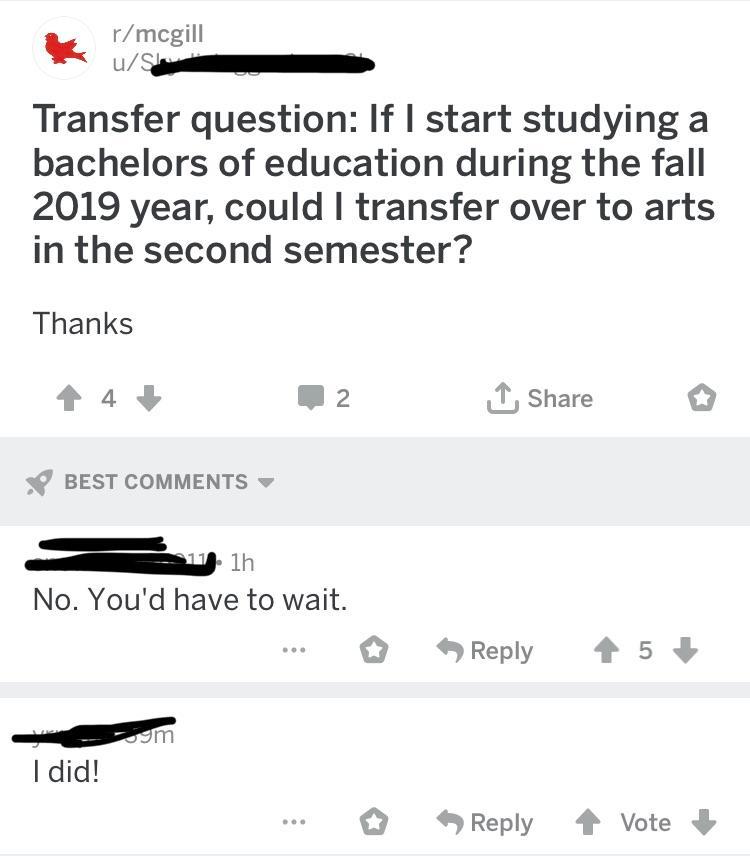This screenshot has height=856, width=750.
Task: Open the post's comments icon
Action: (x=312, y=399)
